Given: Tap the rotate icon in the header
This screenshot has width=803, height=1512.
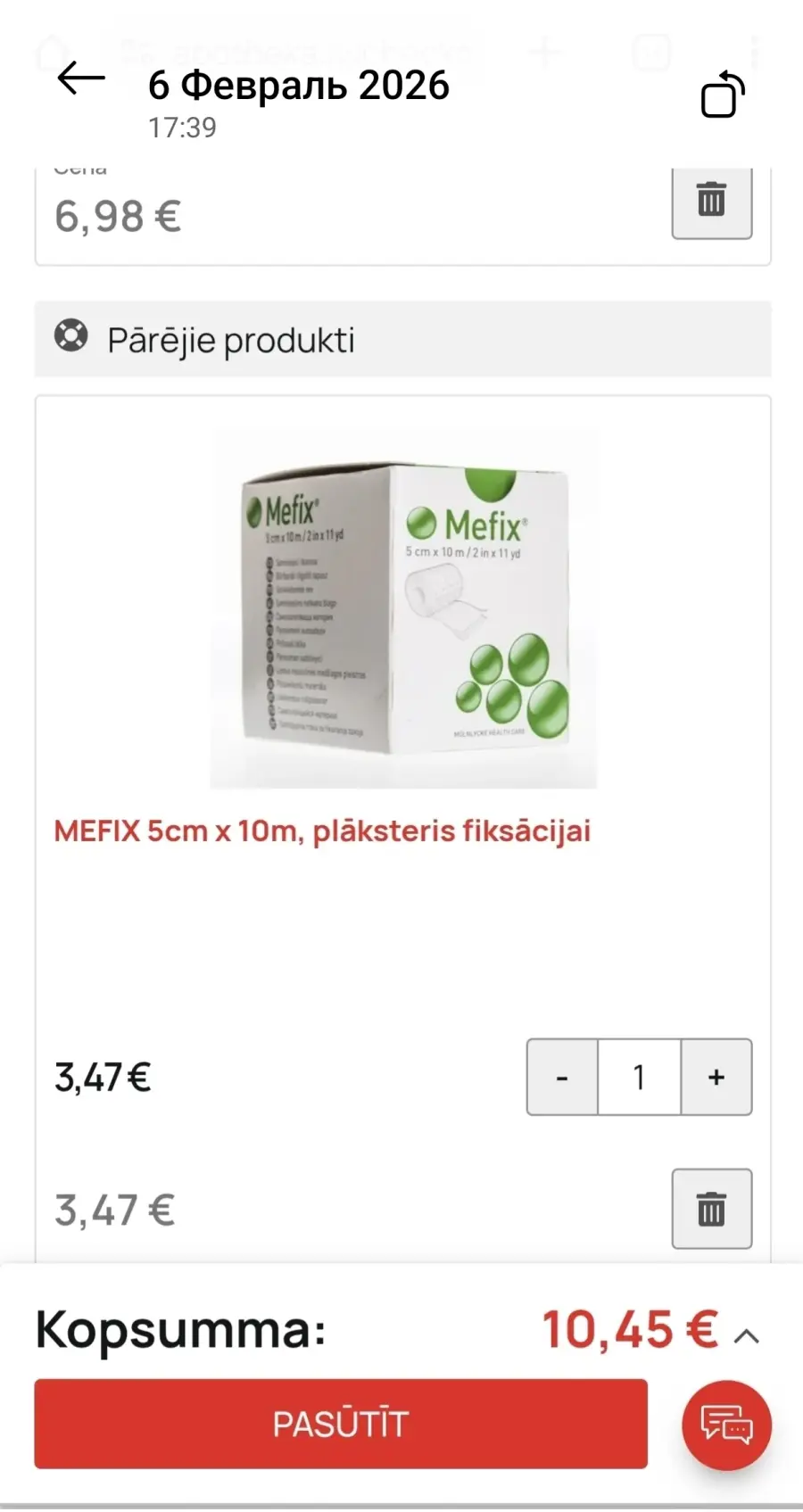Looking at the screenshot, I should coord(722,95).
